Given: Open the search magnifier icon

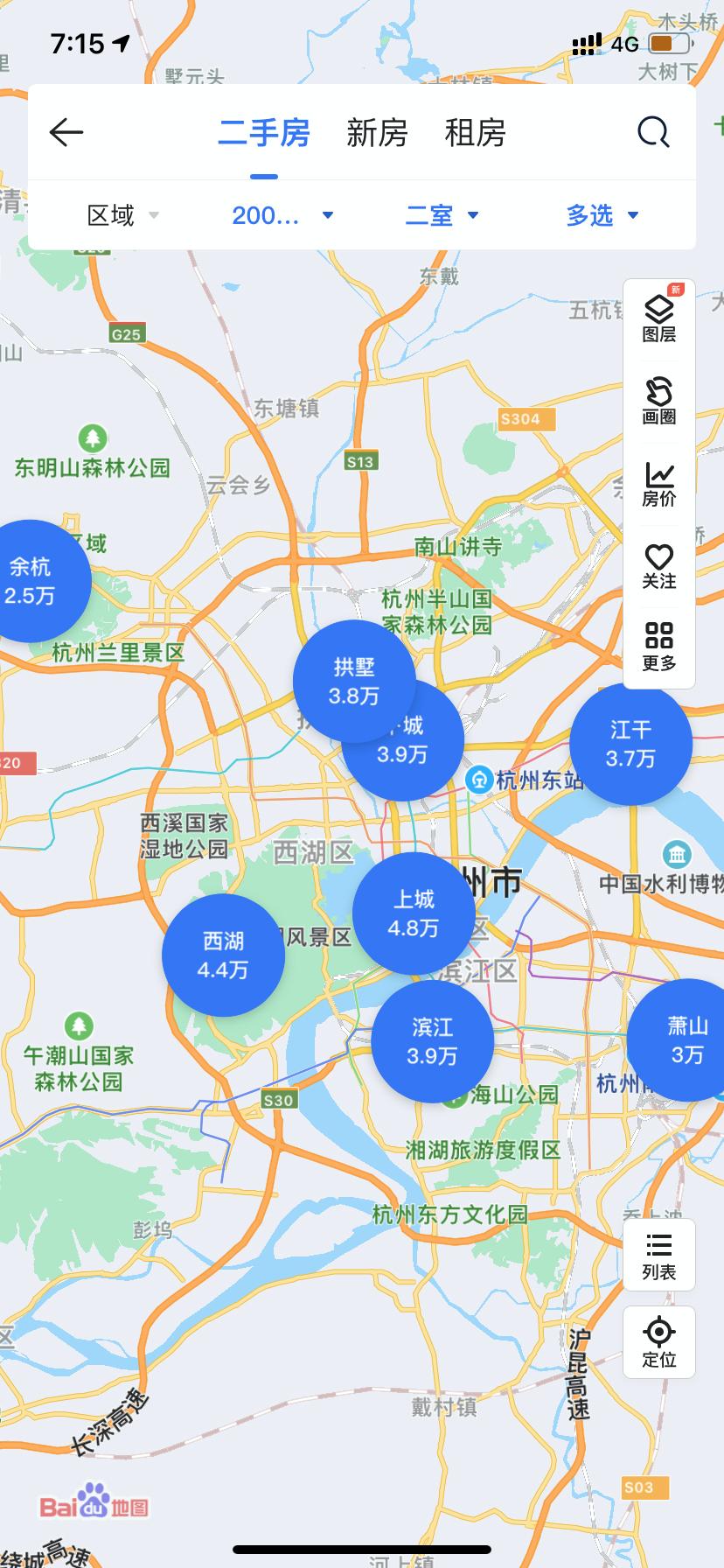Looking at the screenshot, I should (x=653, y=132).
